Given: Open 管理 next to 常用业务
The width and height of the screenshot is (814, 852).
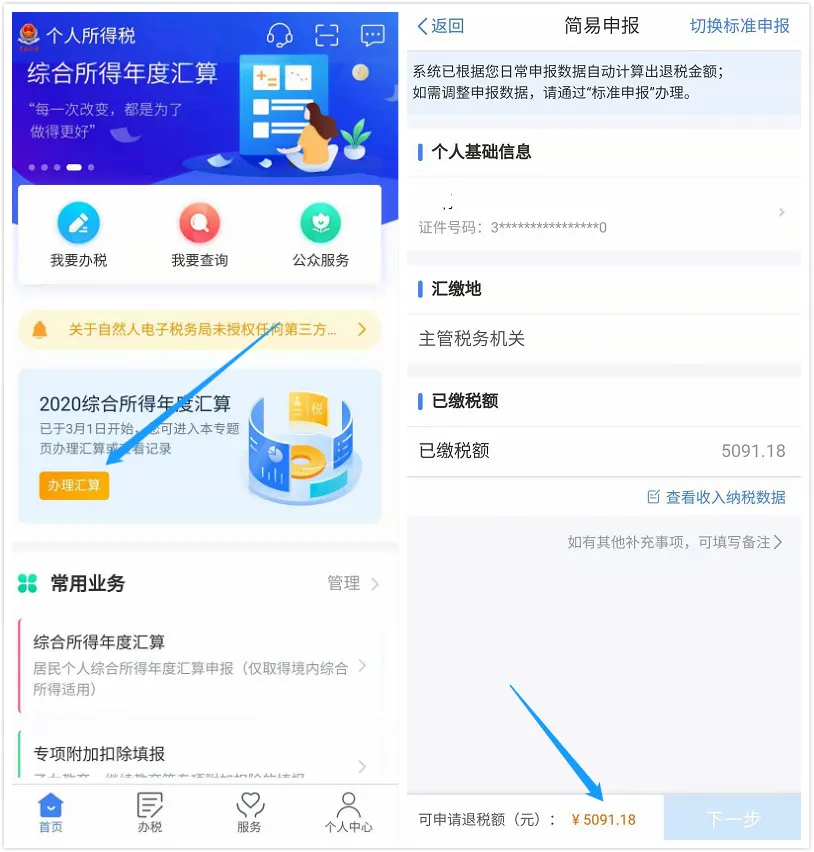Looking at the screenshot, I should (x=353, y=583).
